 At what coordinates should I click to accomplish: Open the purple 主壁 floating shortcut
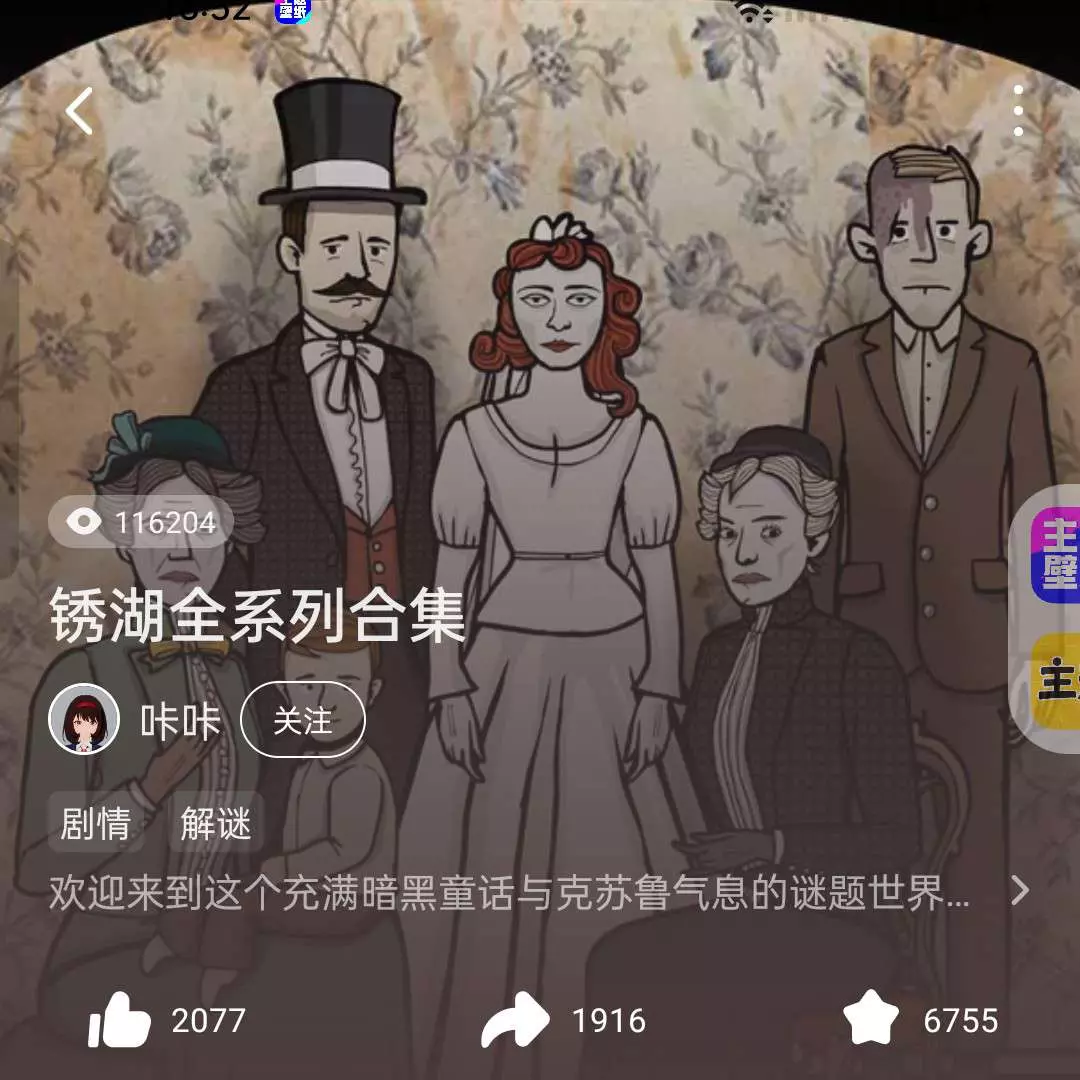1056,553
